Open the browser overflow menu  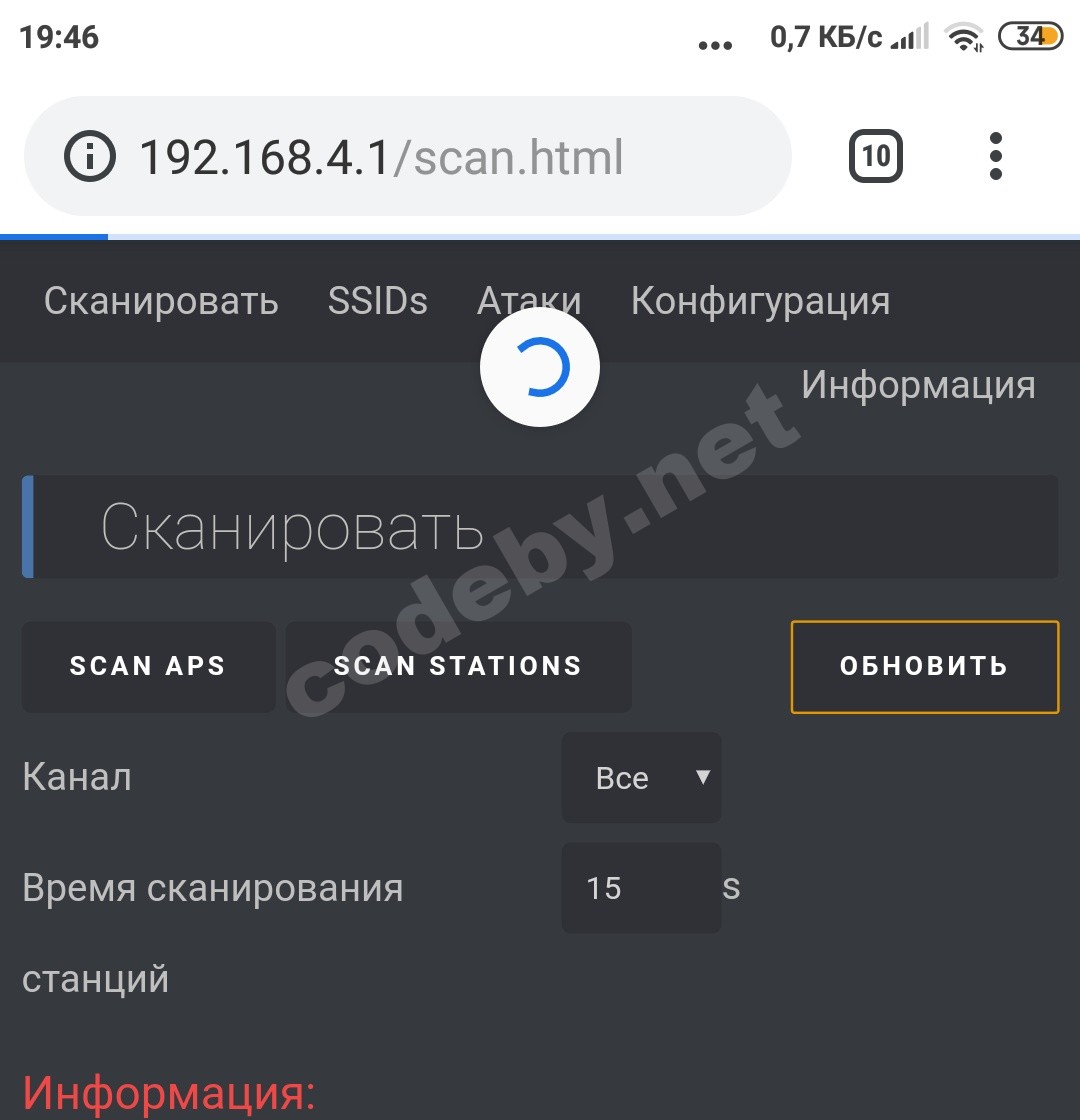point(994,156)
